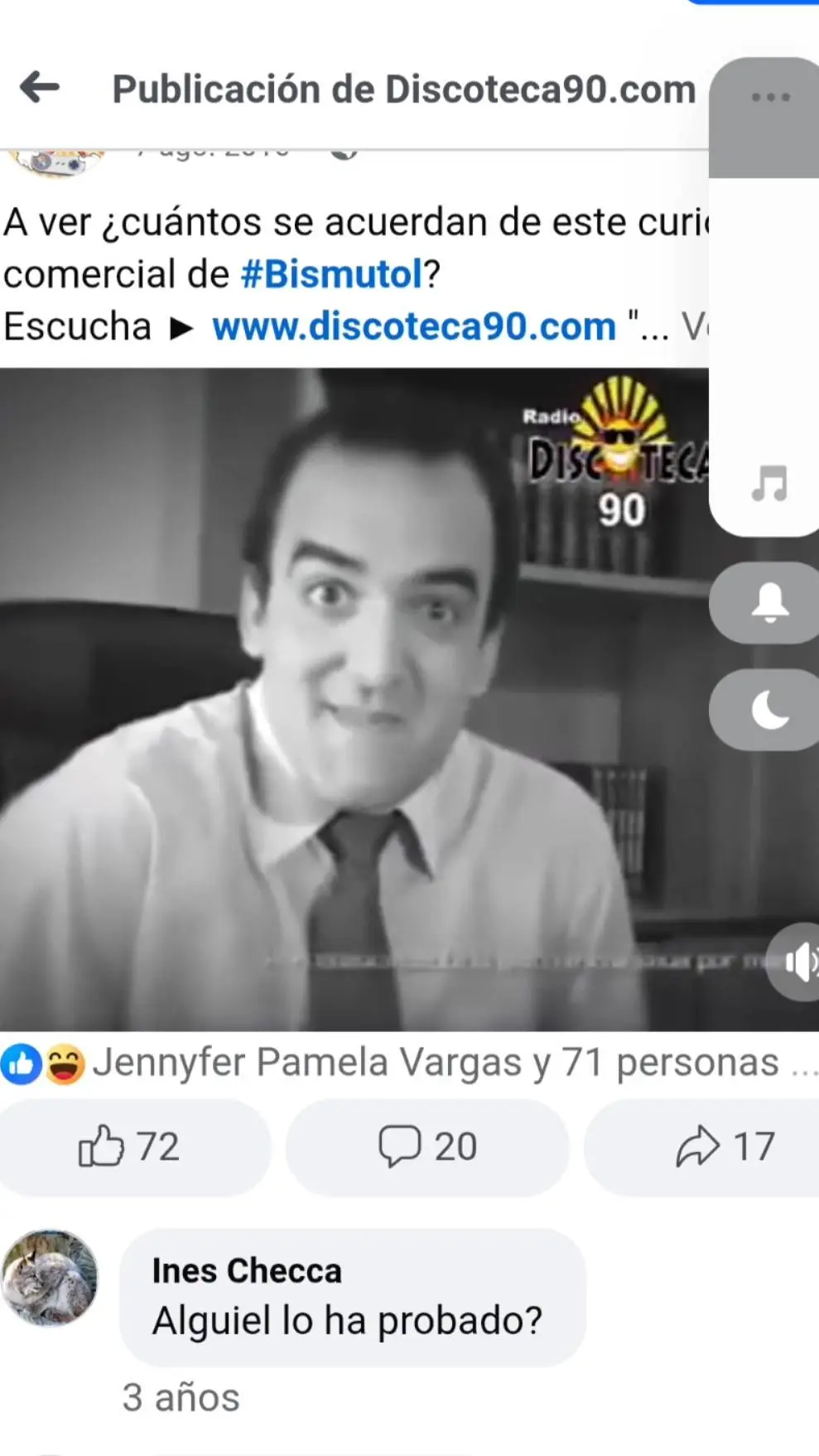Play the Bismutol commercial video
Image resolution: width=819 pixels, height=1456 pixels.
point(354,699)
